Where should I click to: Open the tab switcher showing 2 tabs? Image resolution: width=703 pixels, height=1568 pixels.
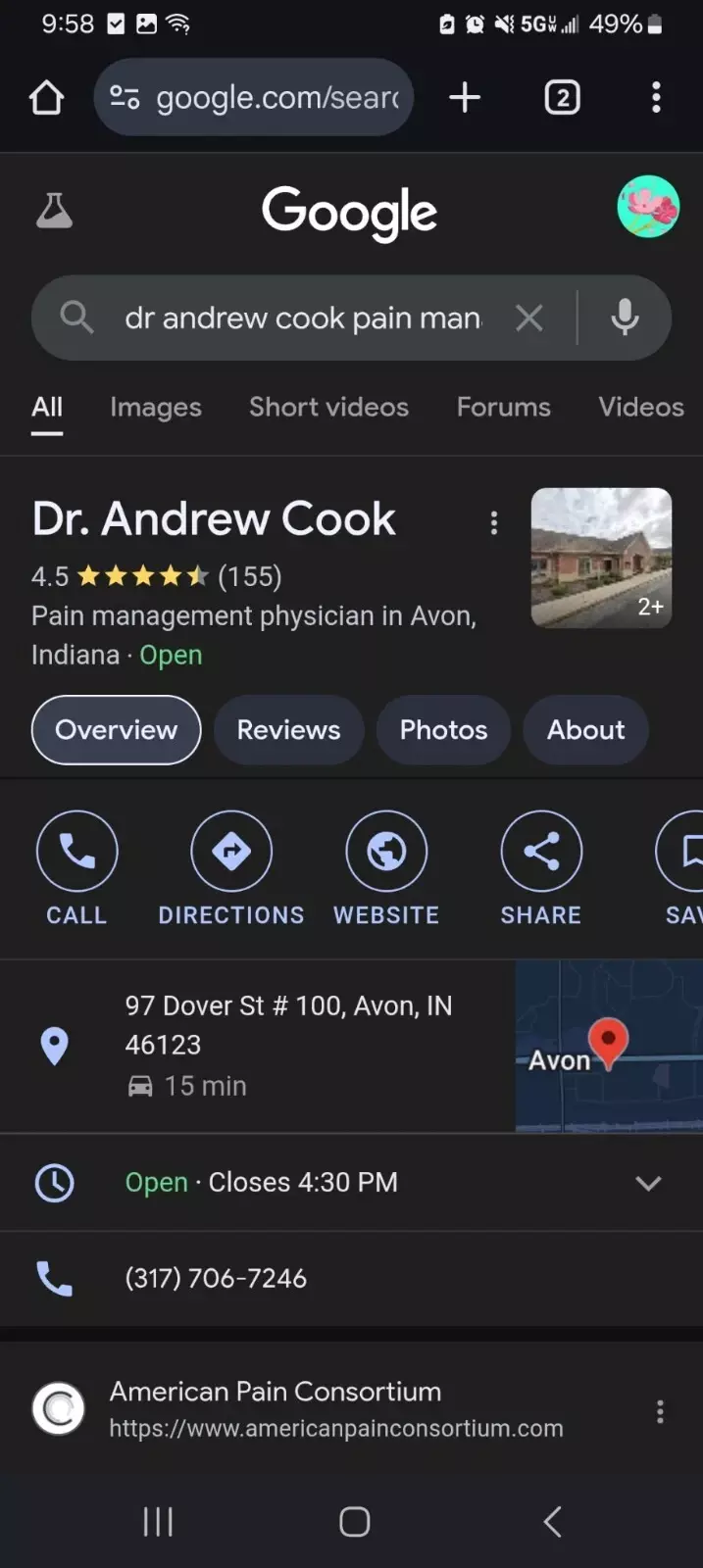coord(562,98)
